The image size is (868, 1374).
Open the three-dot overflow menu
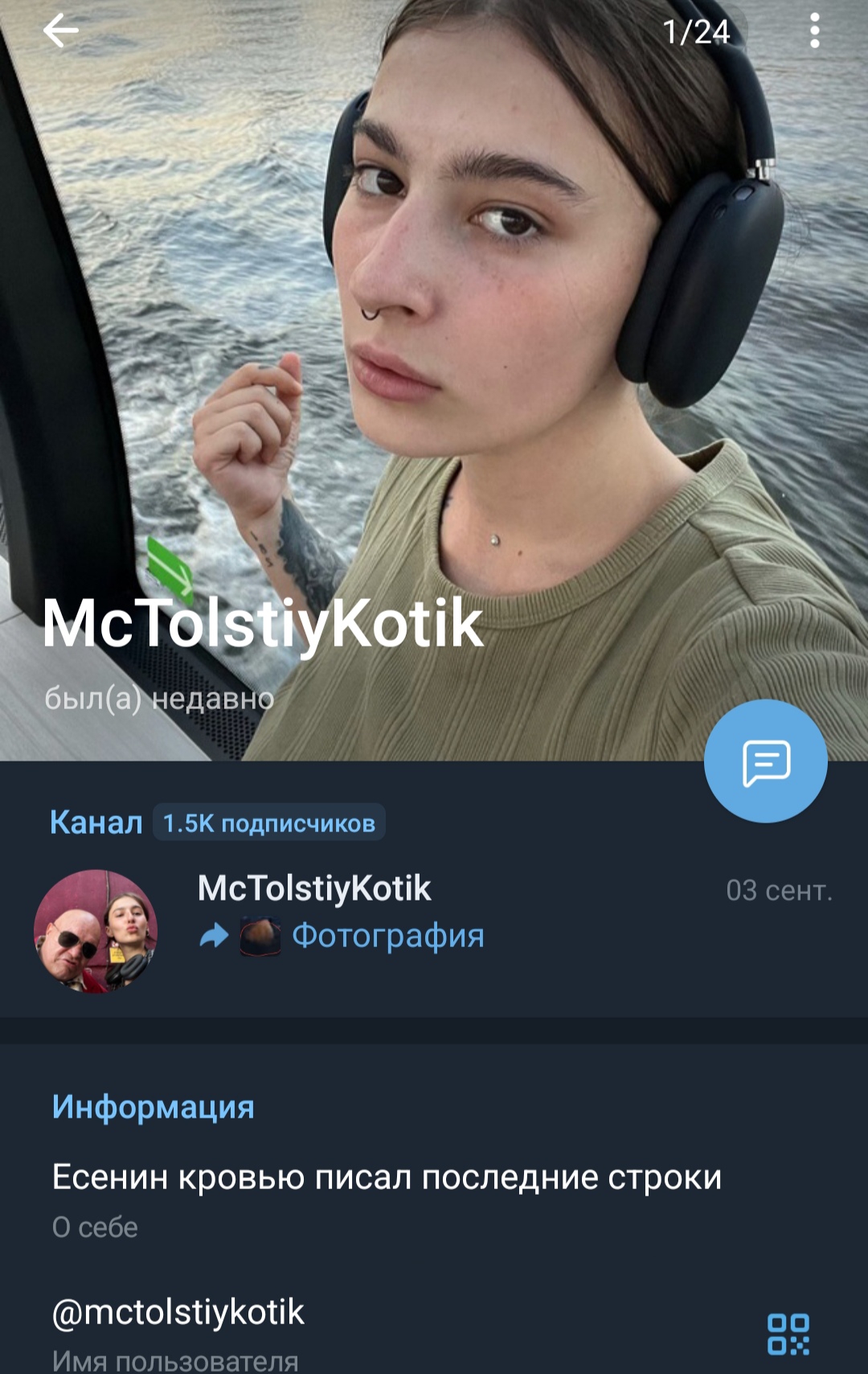pos(814,32)
